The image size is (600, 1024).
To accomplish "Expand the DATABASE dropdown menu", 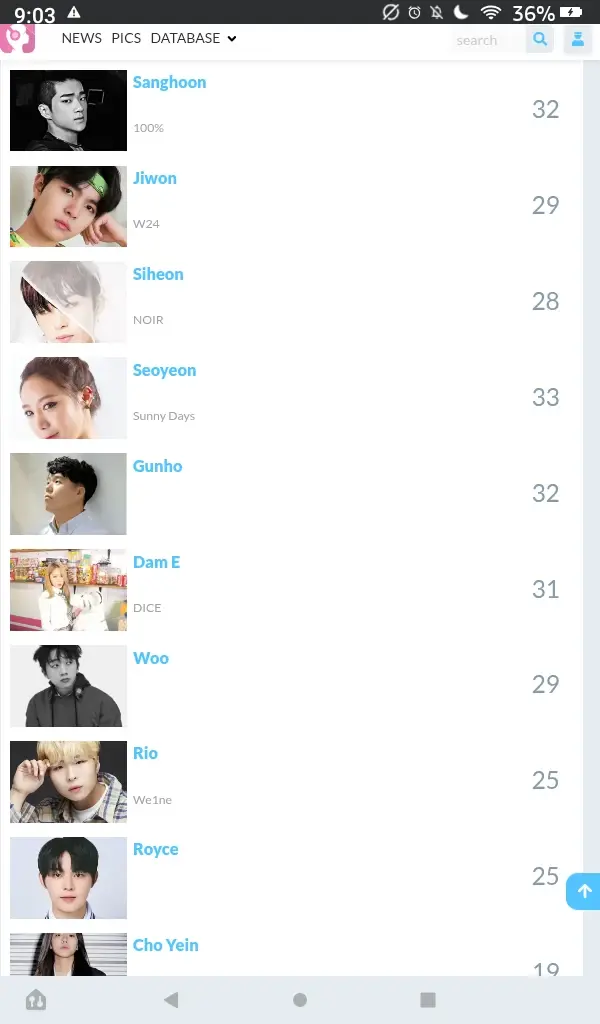I will coord(193,38).
